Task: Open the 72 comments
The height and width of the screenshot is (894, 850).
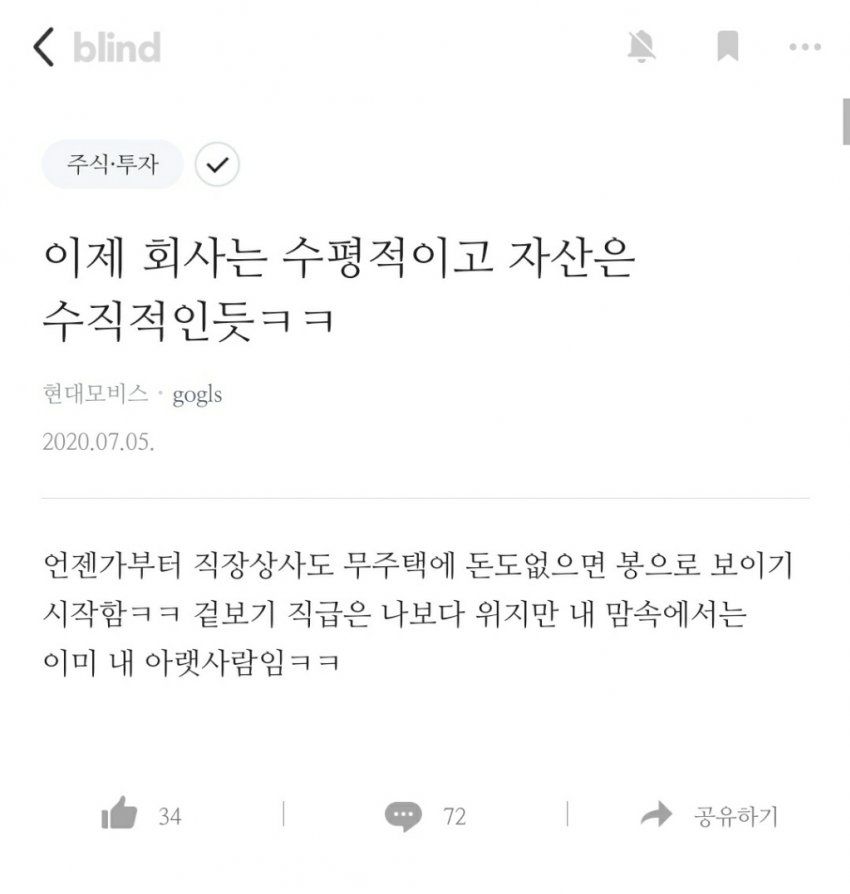Action: [404, 816]
